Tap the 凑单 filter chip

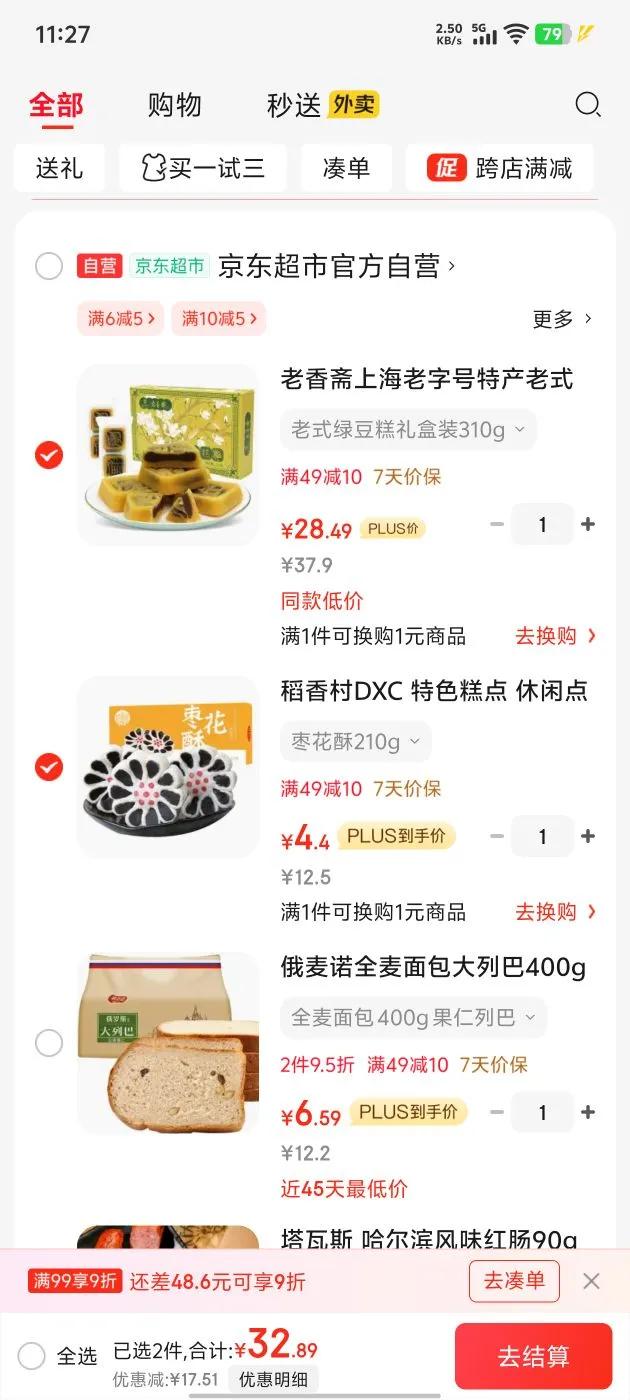point(346,168)
